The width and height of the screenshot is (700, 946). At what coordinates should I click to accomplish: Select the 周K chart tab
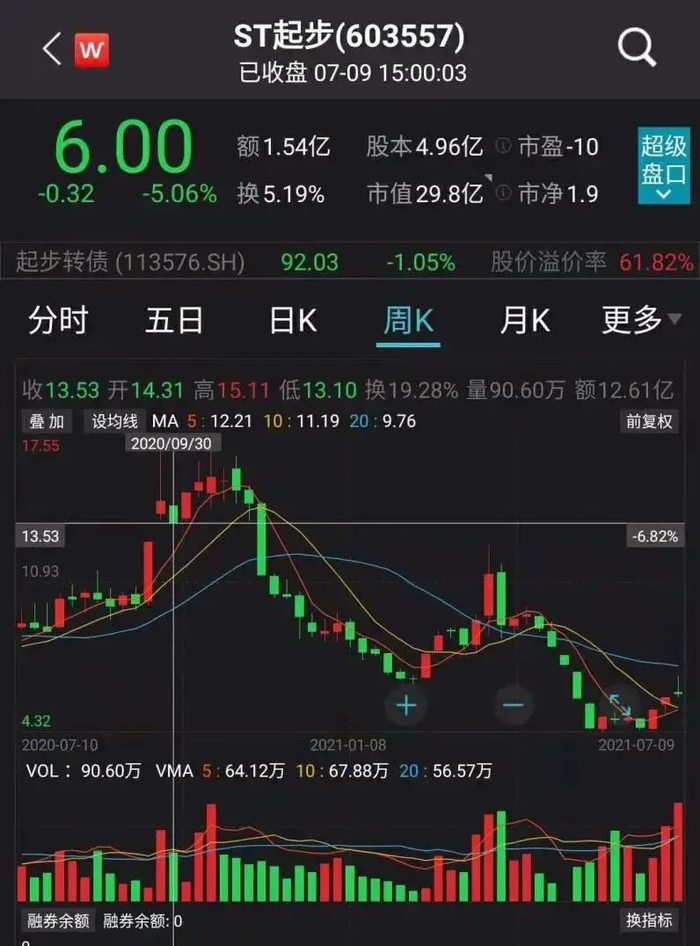408,320
